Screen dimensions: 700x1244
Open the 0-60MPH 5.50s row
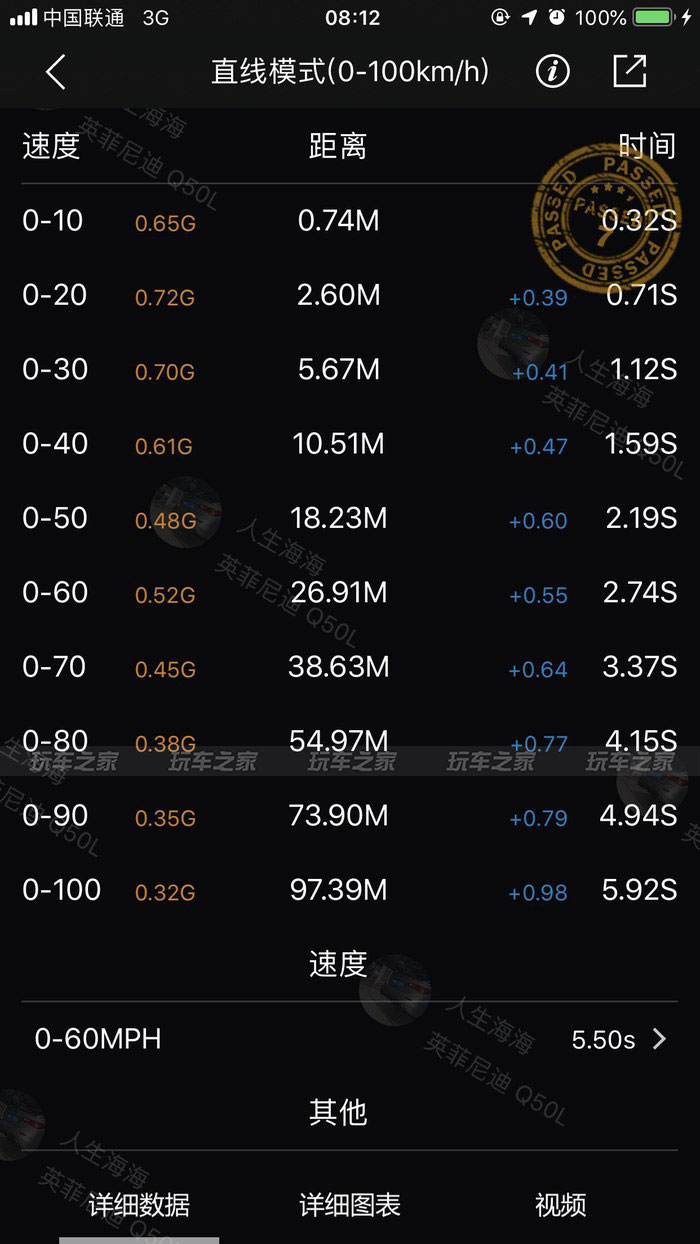click(x=350, y=1039)
